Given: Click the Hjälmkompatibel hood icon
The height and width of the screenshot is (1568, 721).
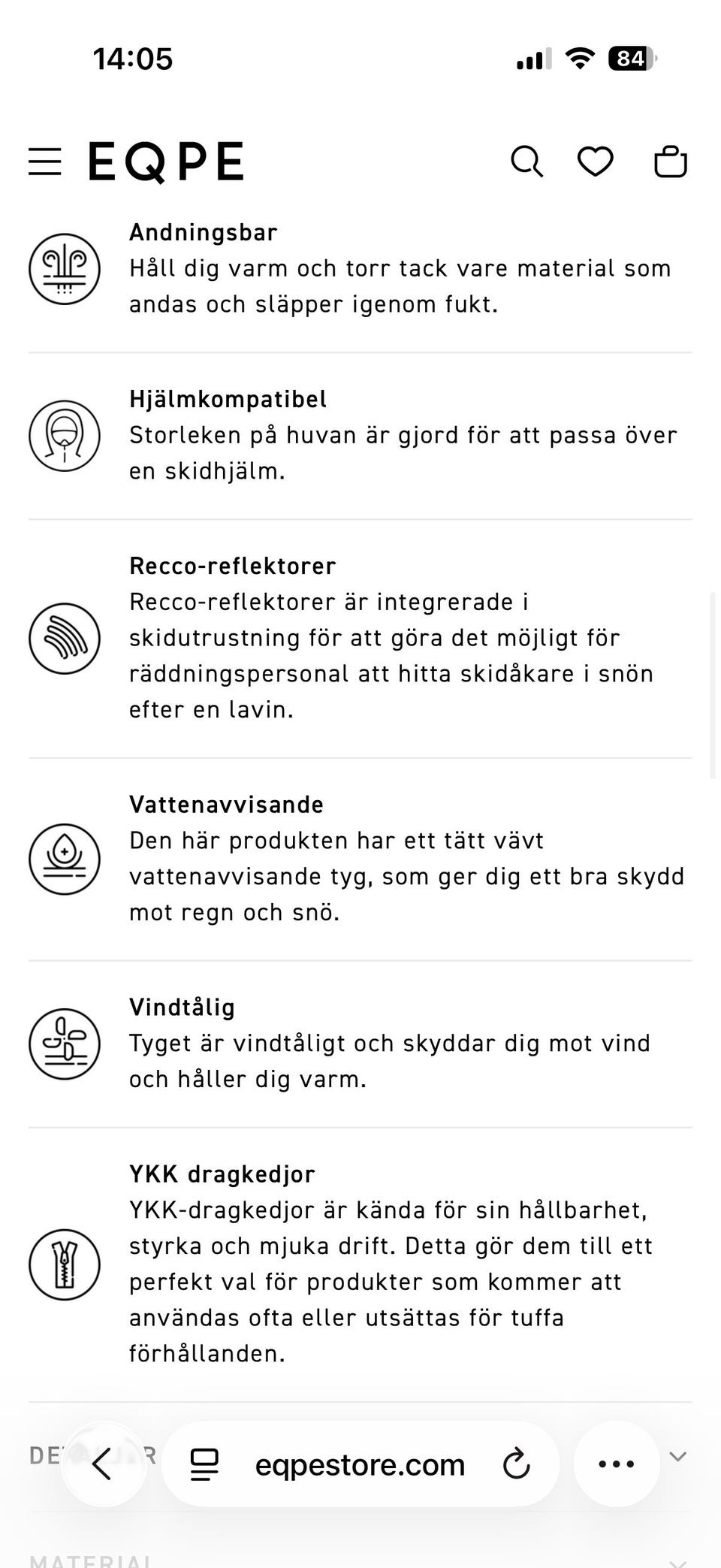Looking at the screenshot, I should point(65,436).
